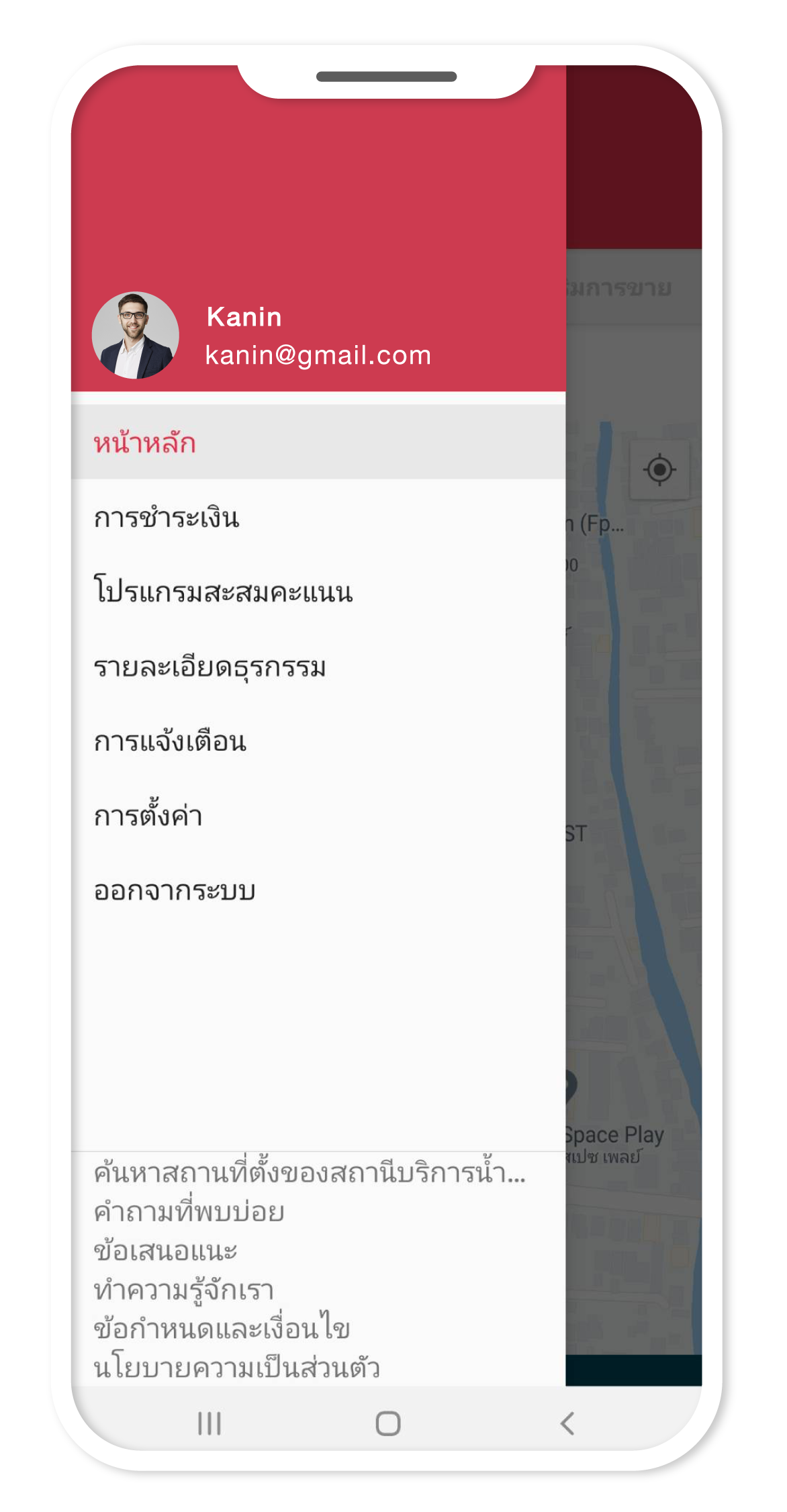Tap Kanin's profile picture
The width and height of the screenshot is (787, 1512).
[136, 335]
